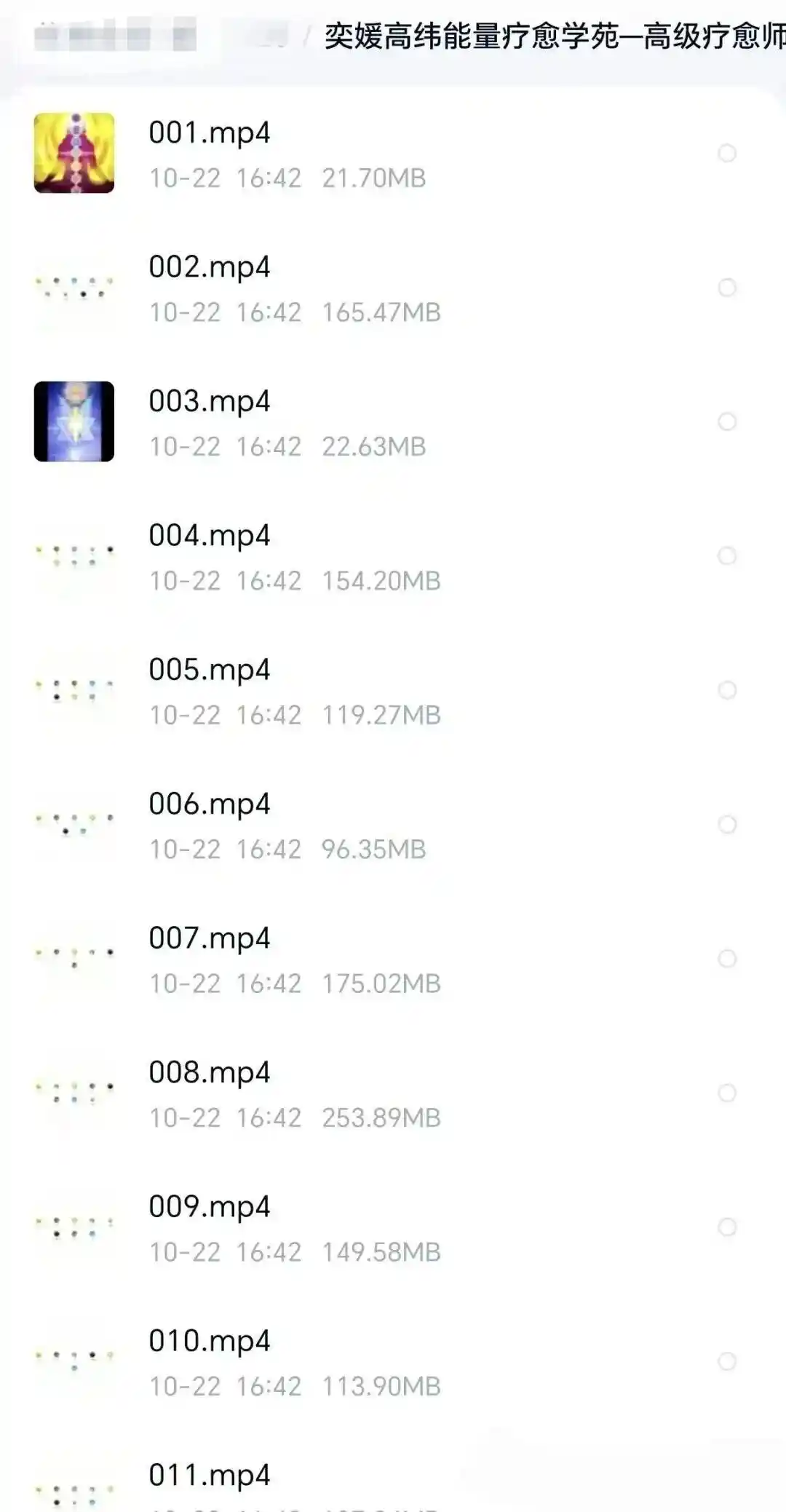786x1512 pixels.
Task: Select the checkbox for 009.mp4
Action: [x=727, y=1227]
